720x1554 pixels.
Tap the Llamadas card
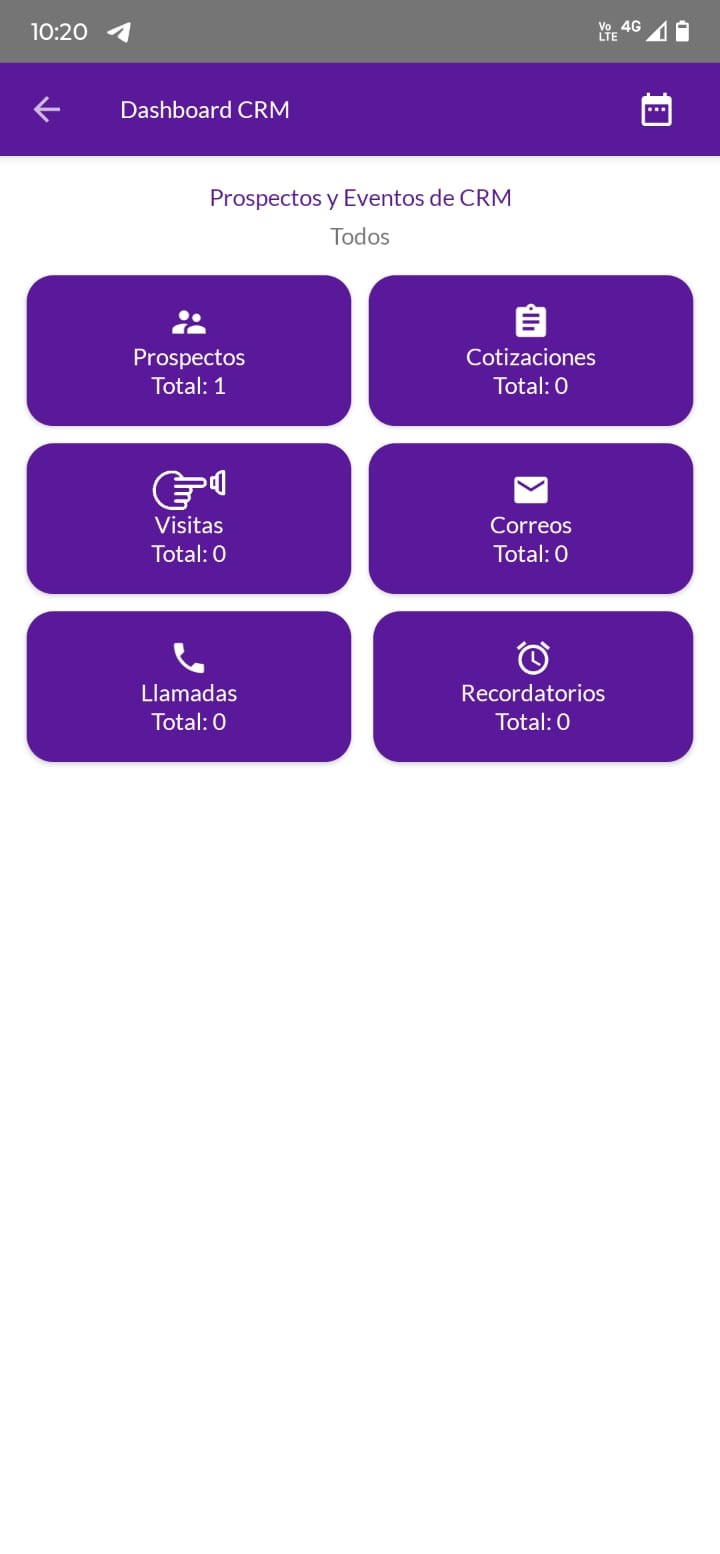pyautogui.click(x=189, y=687)
